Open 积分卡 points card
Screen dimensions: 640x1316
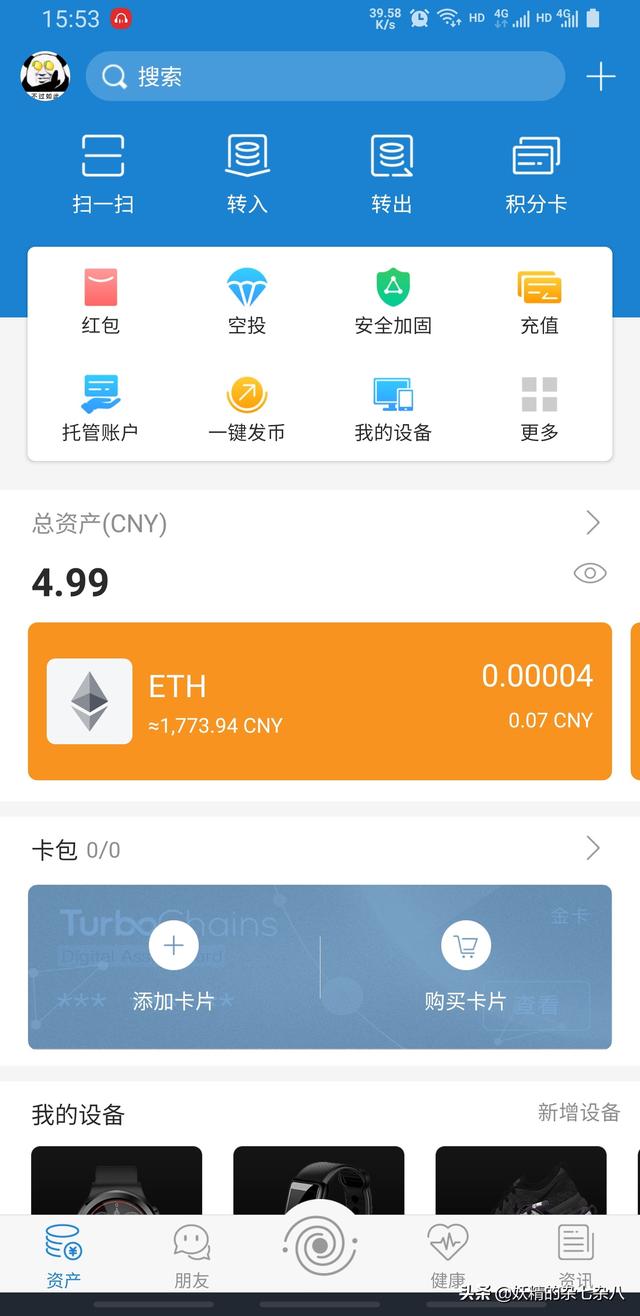click(x=536, y=175)
